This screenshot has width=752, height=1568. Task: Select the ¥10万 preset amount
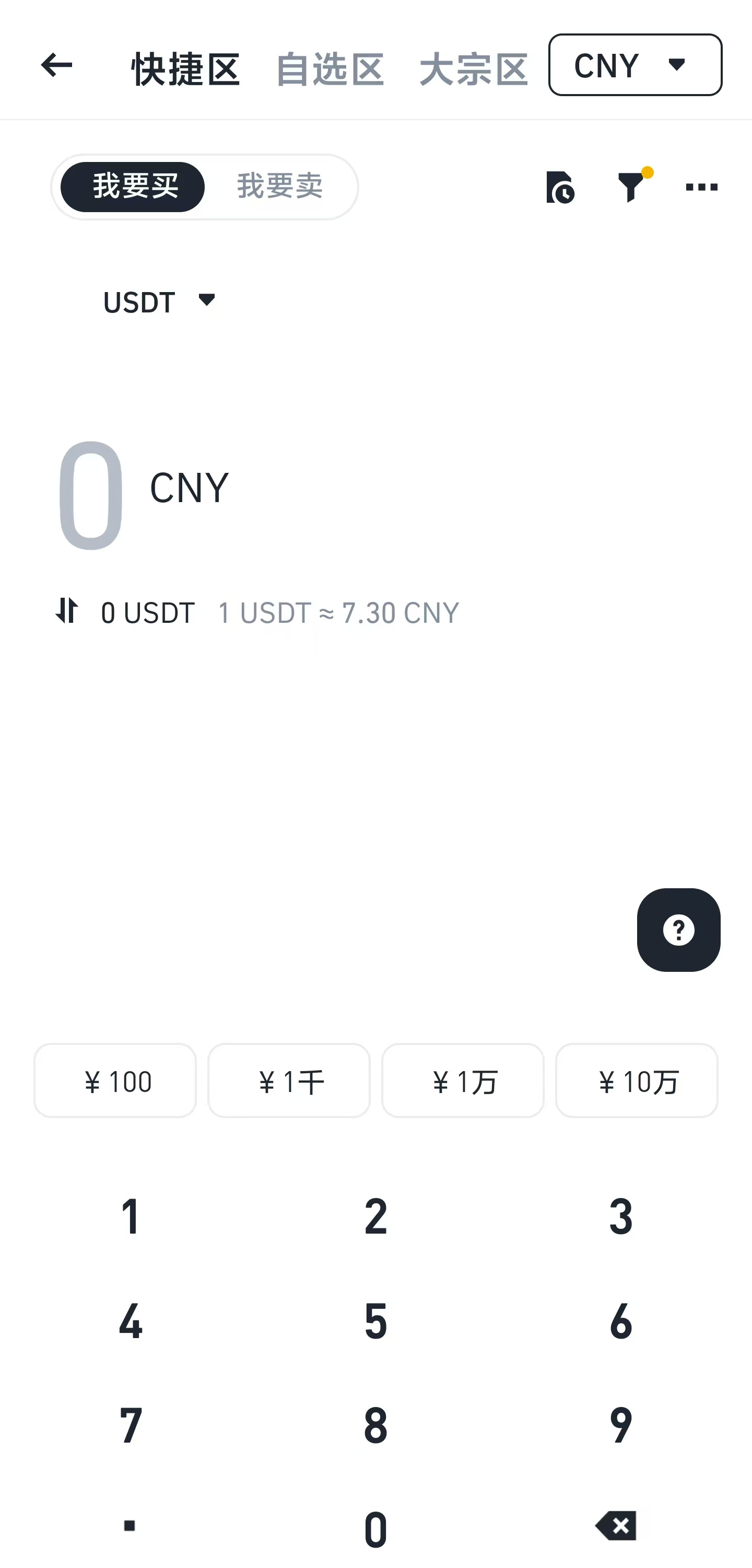tap(637, 1081)
